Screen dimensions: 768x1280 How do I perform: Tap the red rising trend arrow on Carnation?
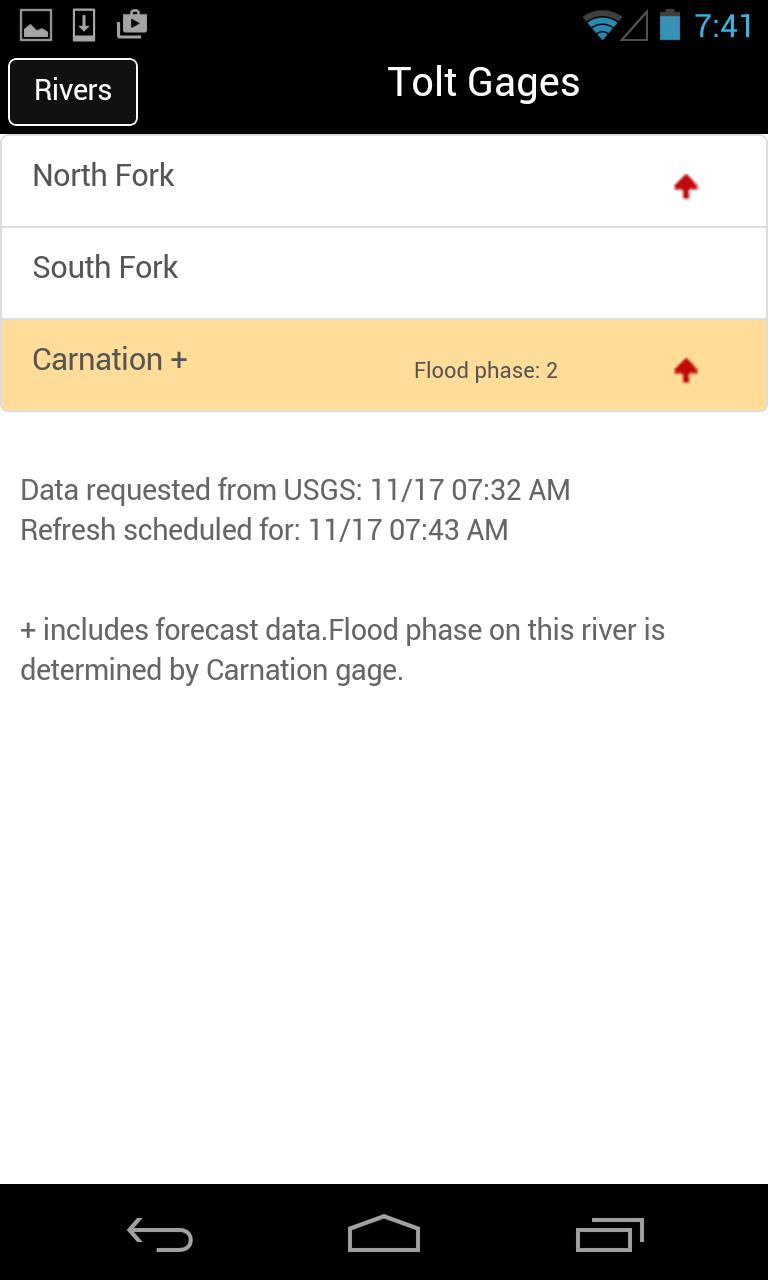click(685, 369)
